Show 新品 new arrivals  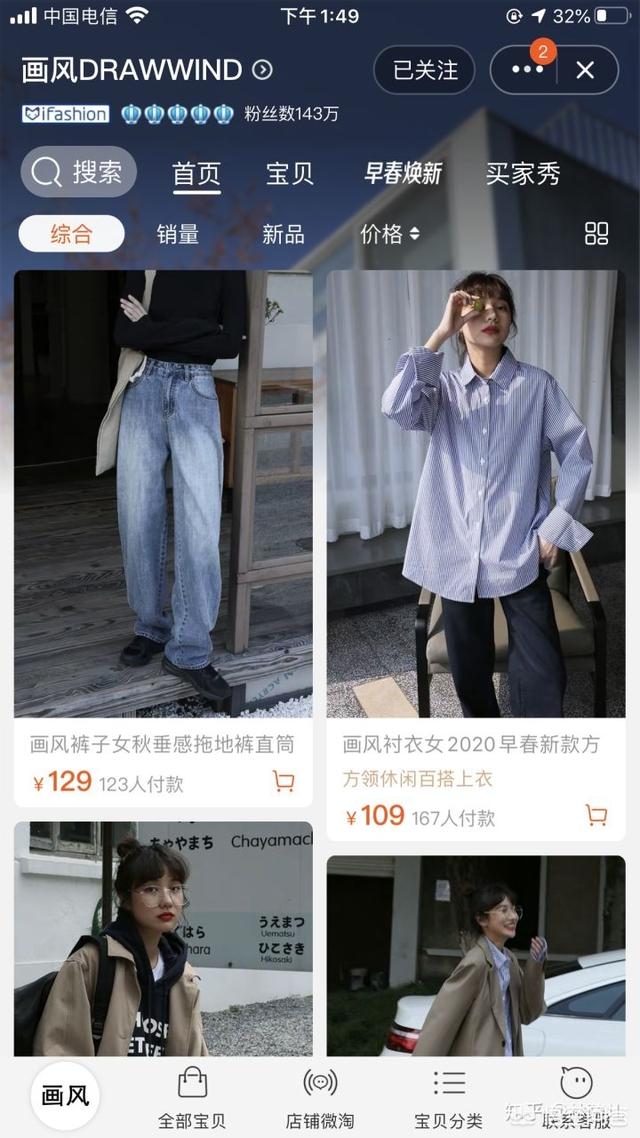coord(283,234)
